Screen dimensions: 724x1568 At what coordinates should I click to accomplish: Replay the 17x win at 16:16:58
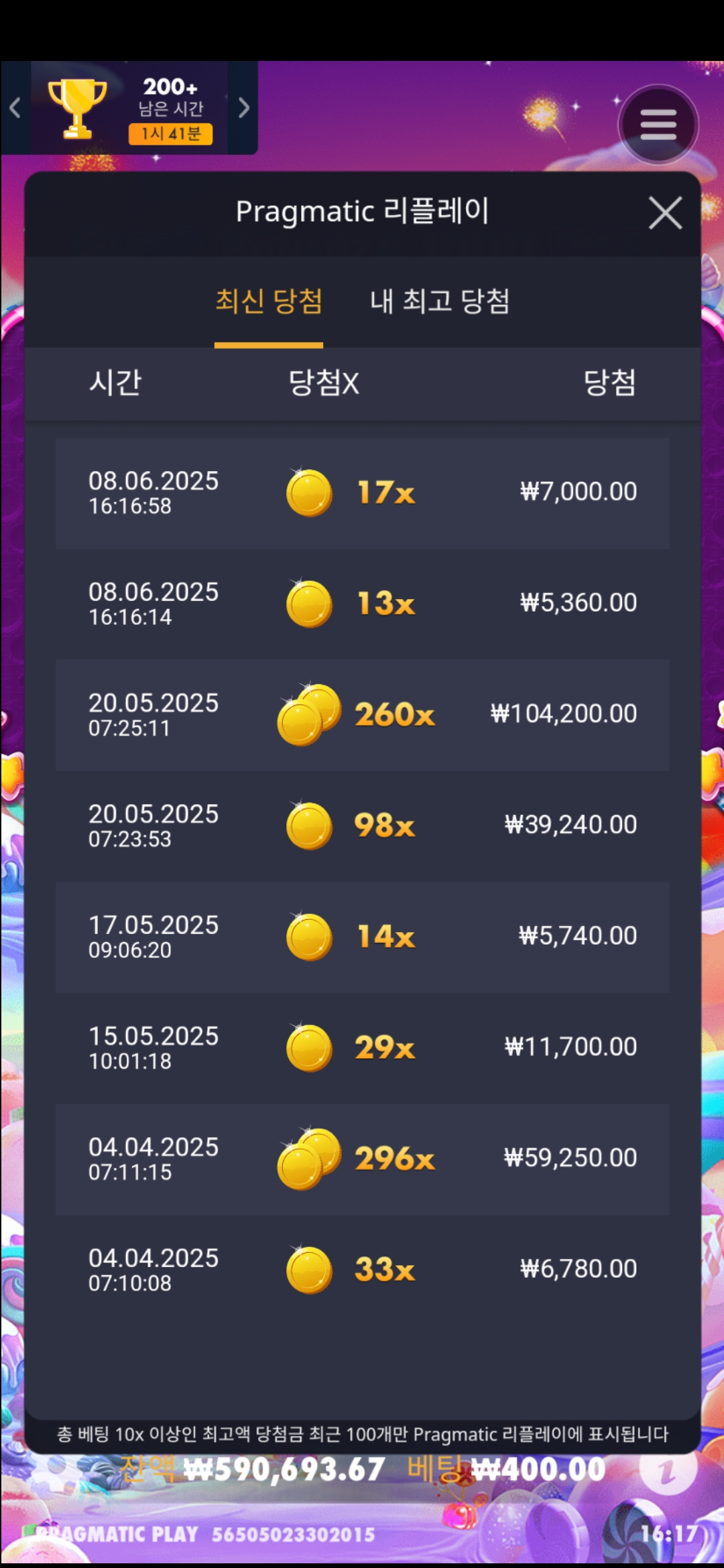362,493
